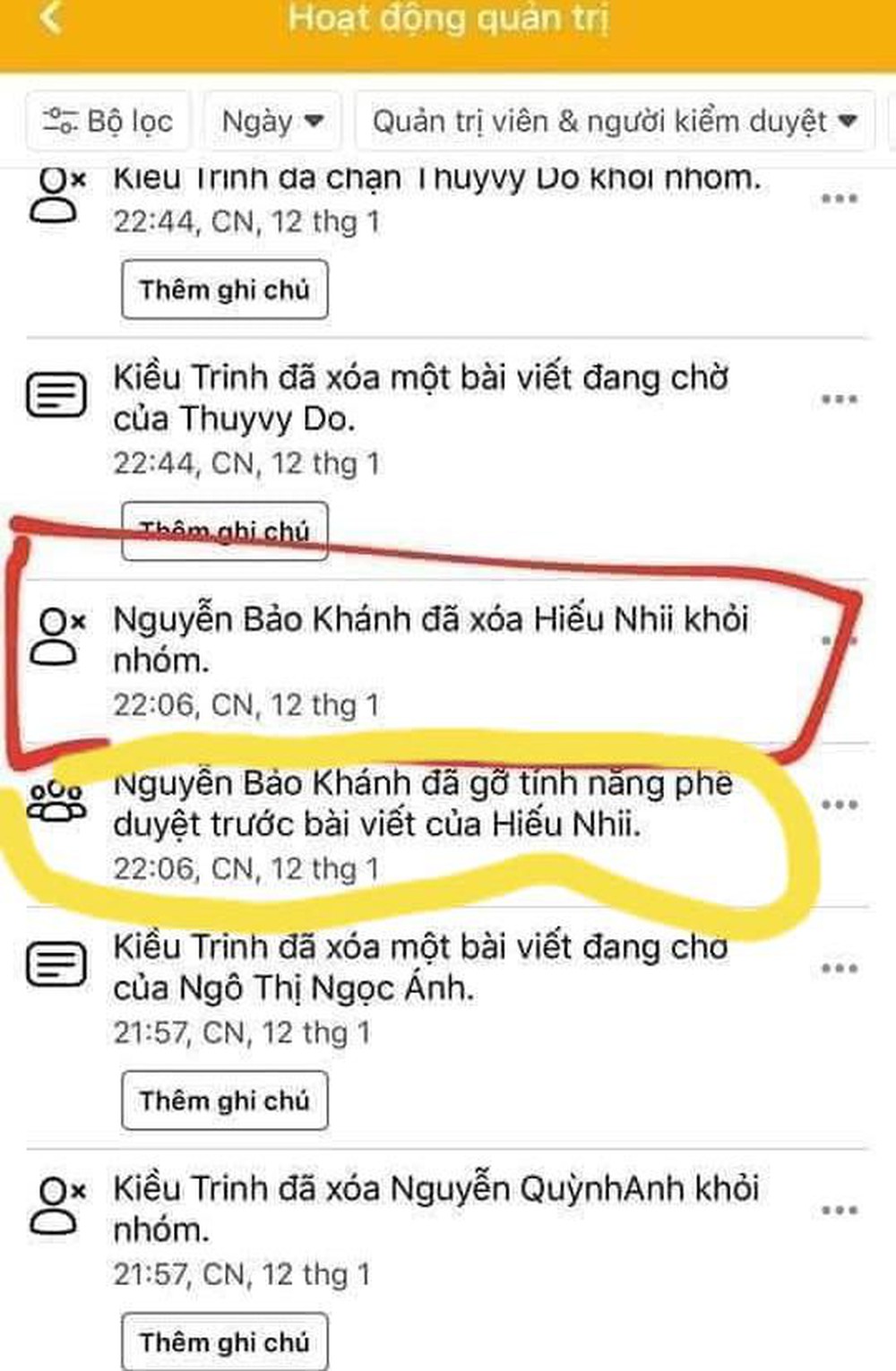896x1371 pixels.
Task: Open more options for the deleted Thuyvy Do post
Action: (840, 400)
